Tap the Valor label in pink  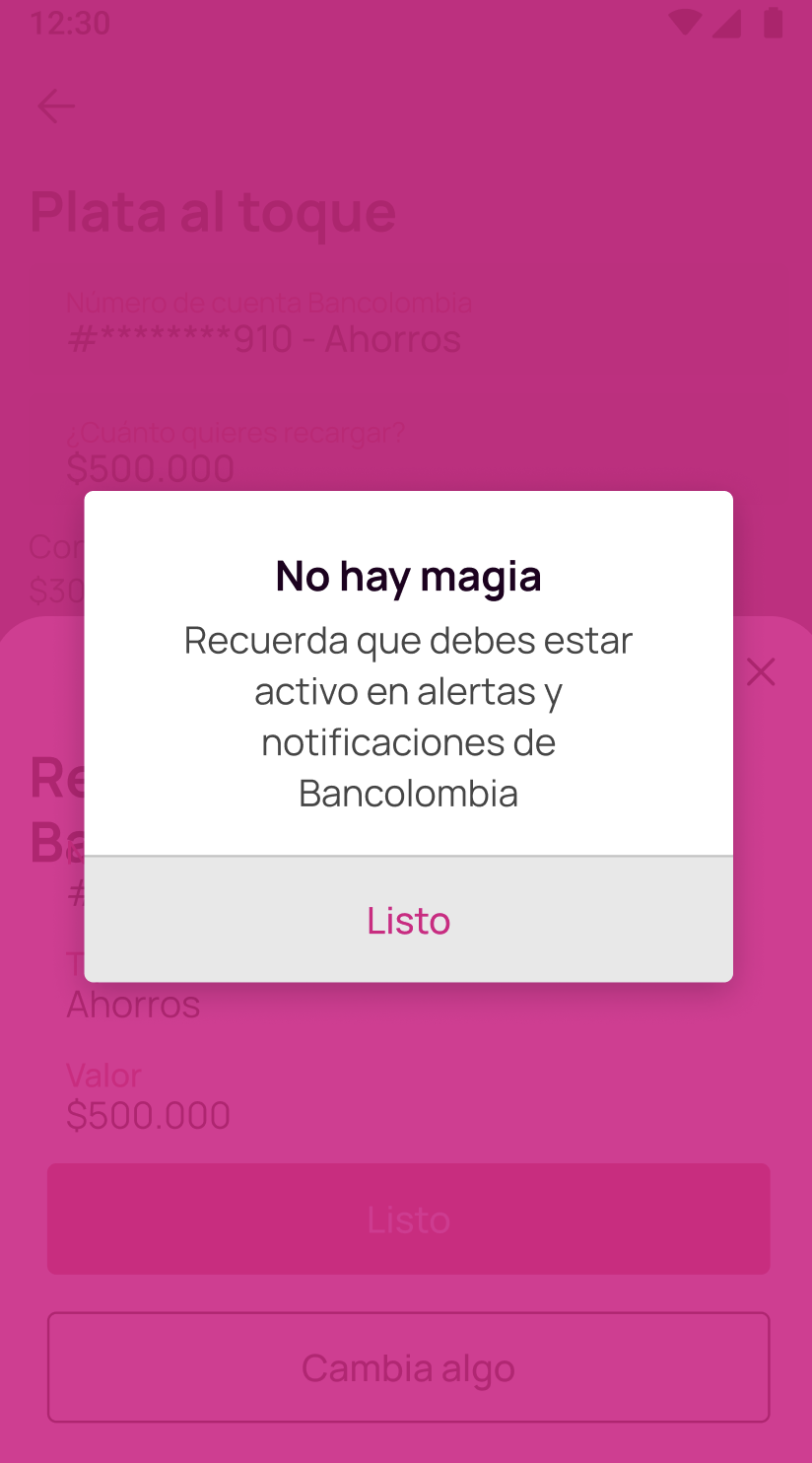[x=102, y=1076]
